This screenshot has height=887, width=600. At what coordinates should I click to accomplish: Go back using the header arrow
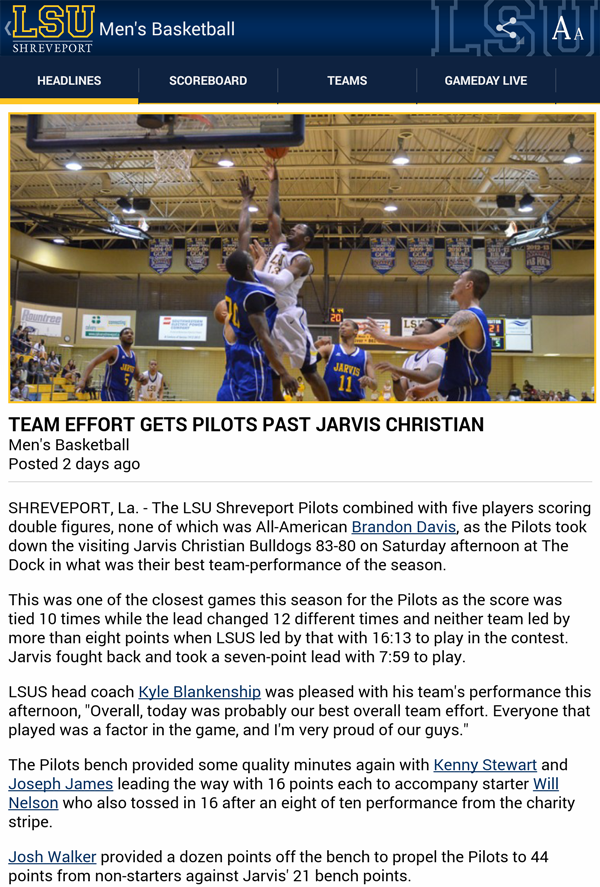point(8,28)
